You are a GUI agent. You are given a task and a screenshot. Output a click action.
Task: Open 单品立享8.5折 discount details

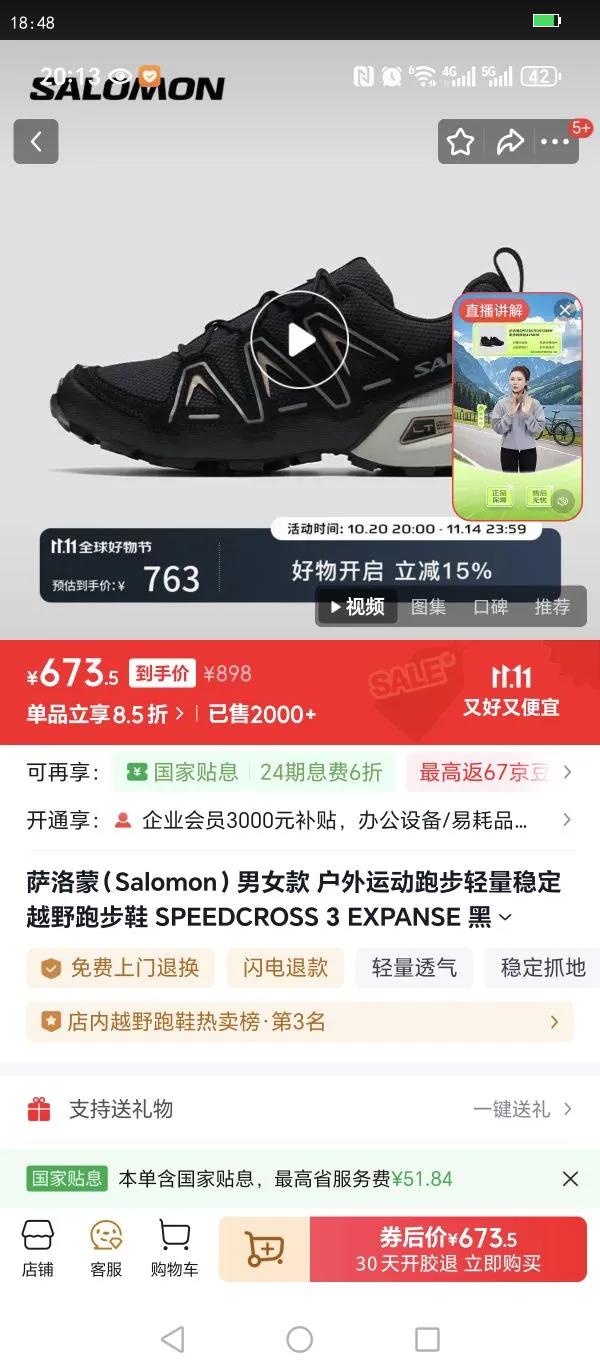(105, 714)
